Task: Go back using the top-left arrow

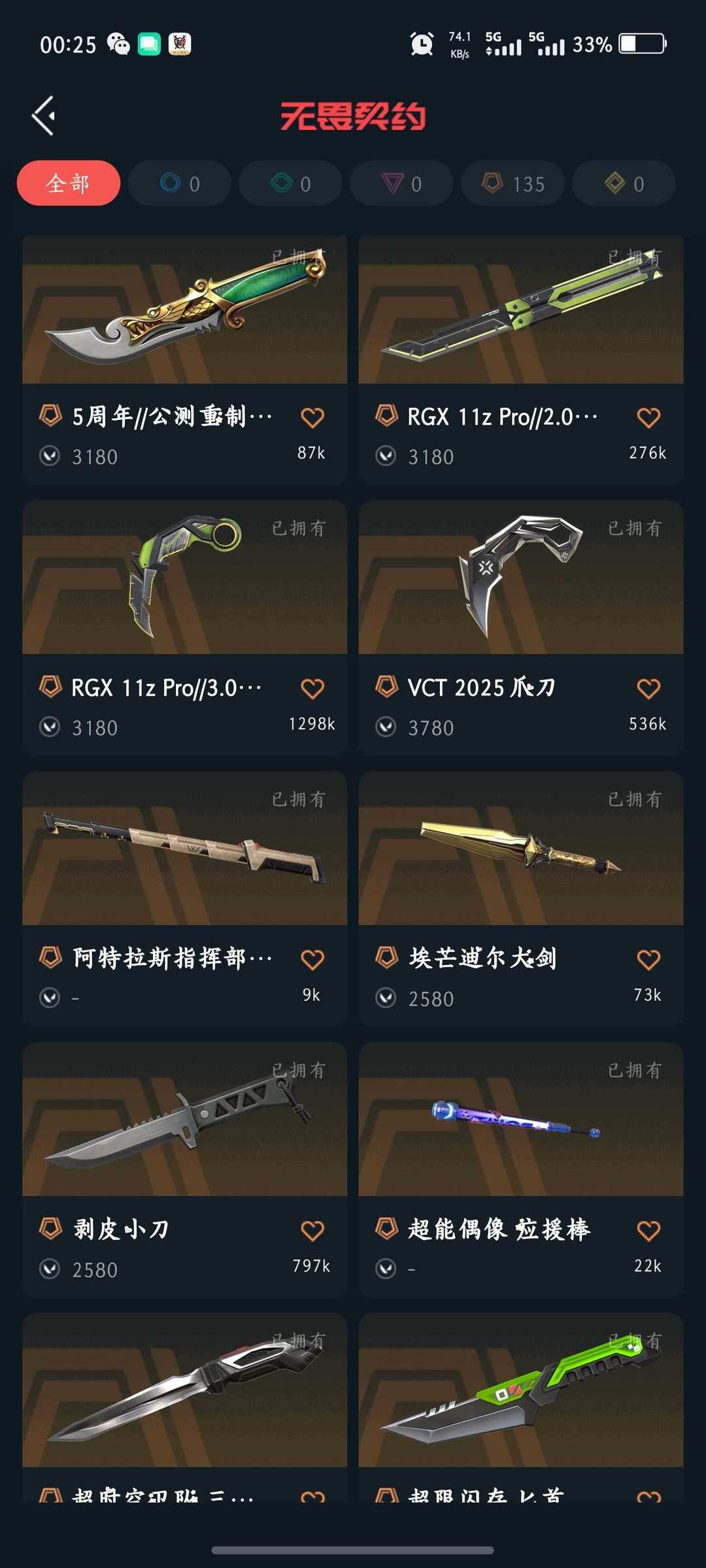Action: pyautogui.click(x=44, y=116)
